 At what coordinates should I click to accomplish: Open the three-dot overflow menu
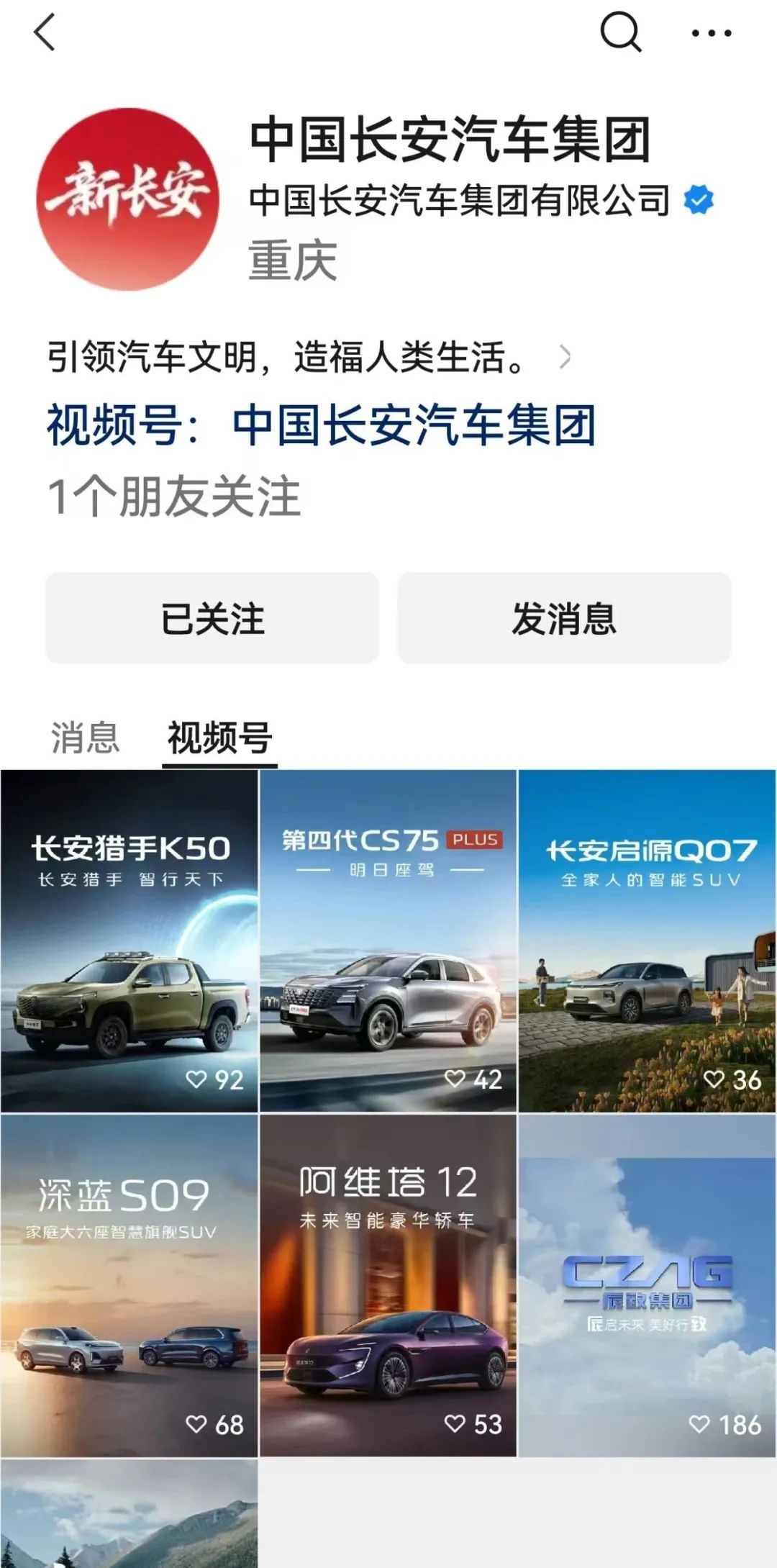click(711, 33)
